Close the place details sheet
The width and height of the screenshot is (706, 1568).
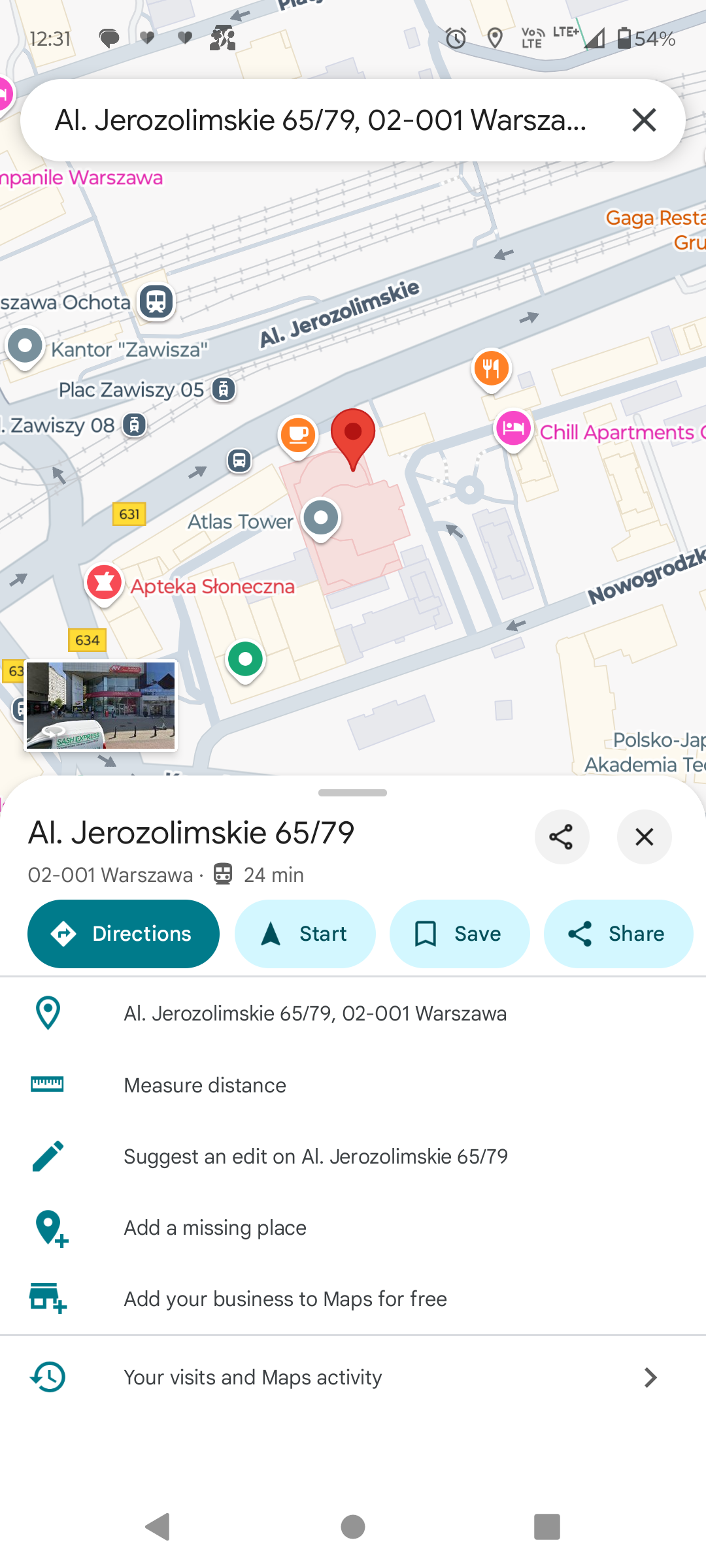(644, 837)
